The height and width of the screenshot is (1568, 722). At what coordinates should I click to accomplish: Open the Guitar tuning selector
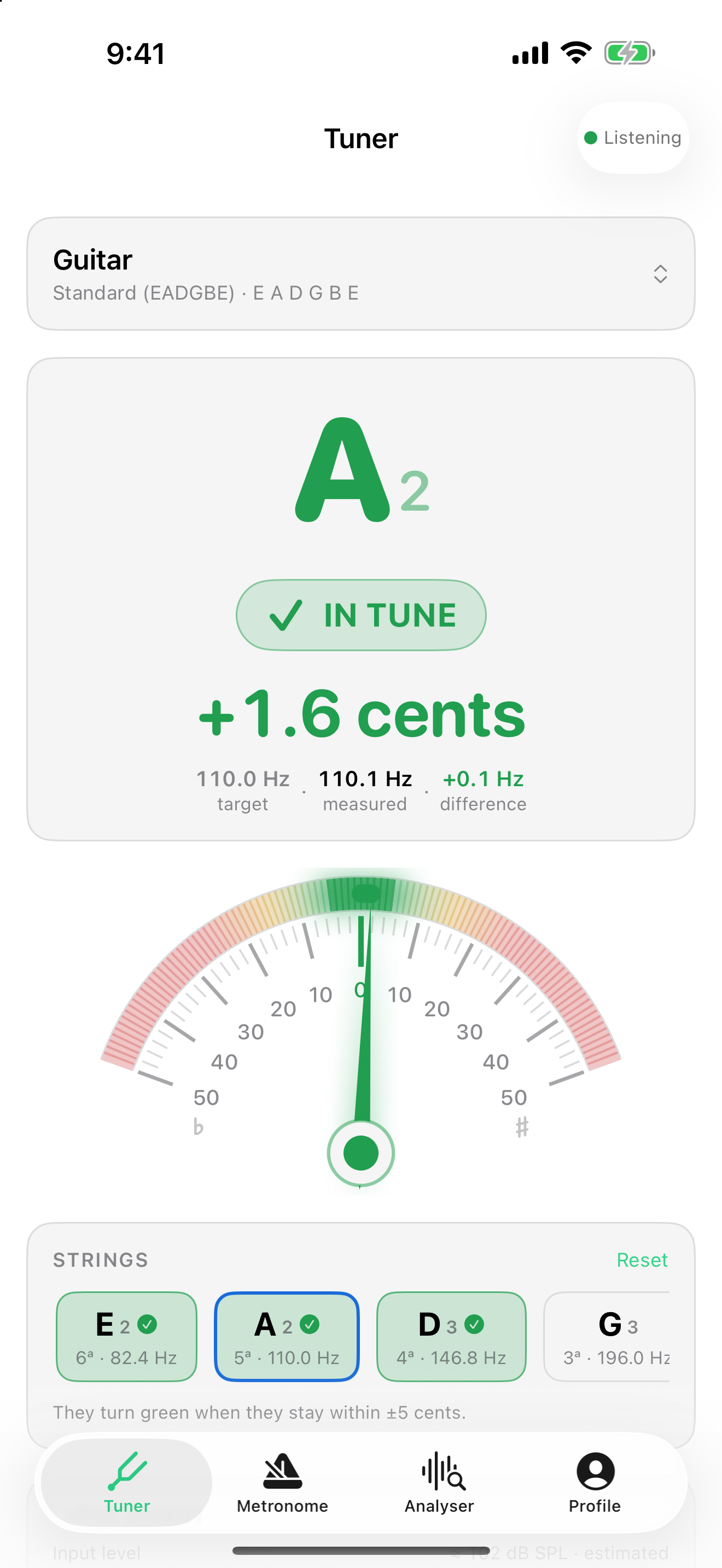[361, 274]
